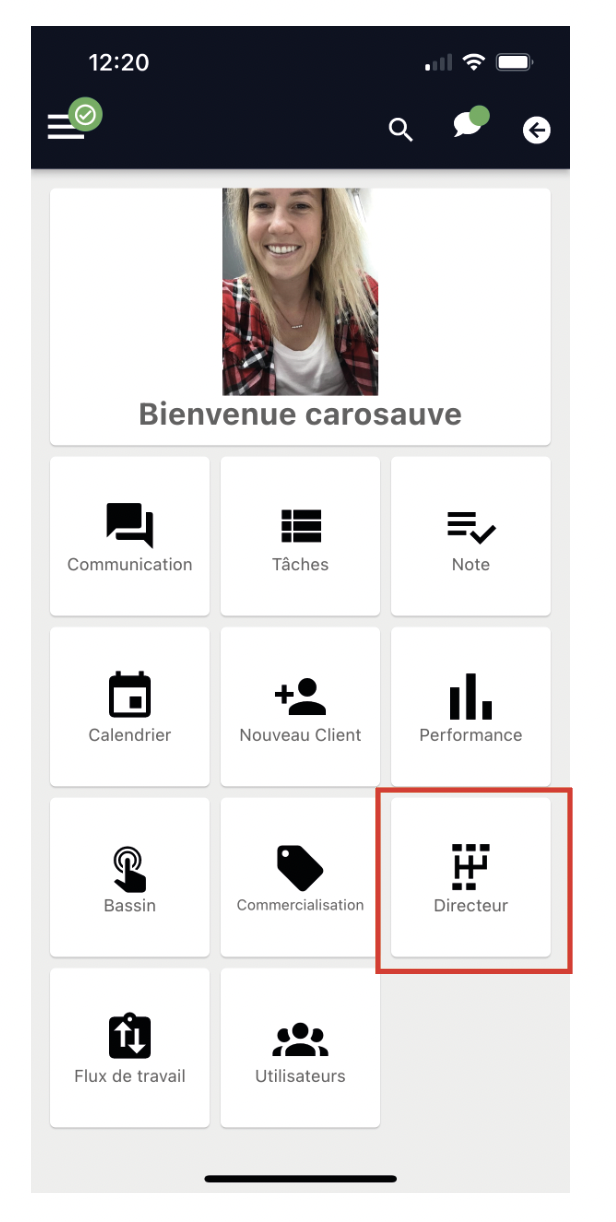Open Flux de travail

point(130,1047)
